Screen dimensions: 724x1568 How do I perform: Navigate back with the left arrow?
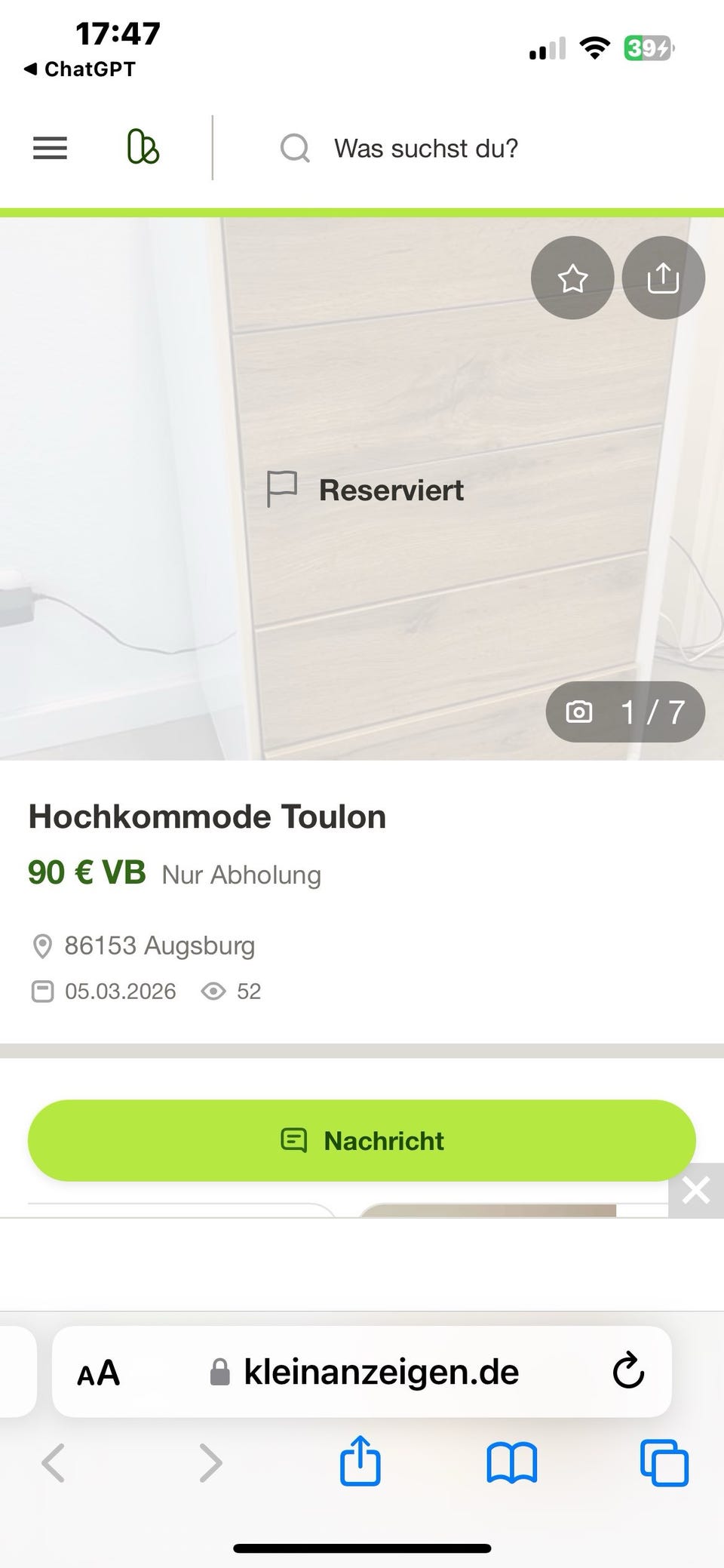coord(54,1462)
